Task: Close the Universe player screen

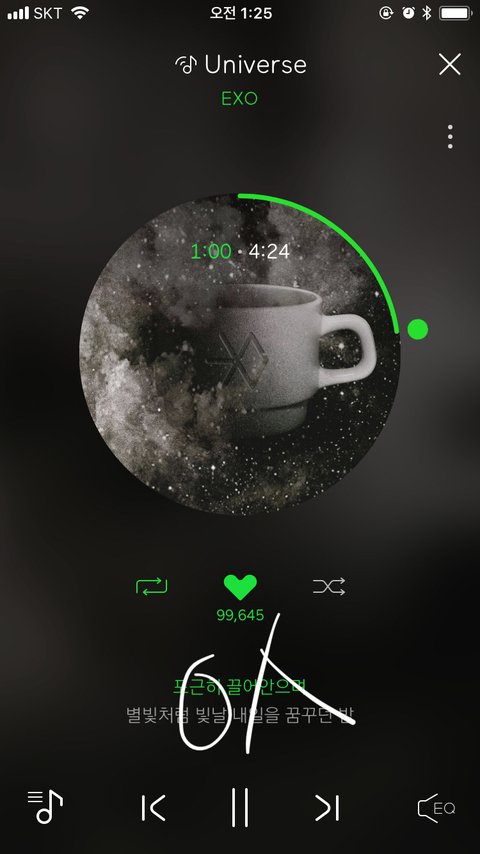Action: (449, 64)
